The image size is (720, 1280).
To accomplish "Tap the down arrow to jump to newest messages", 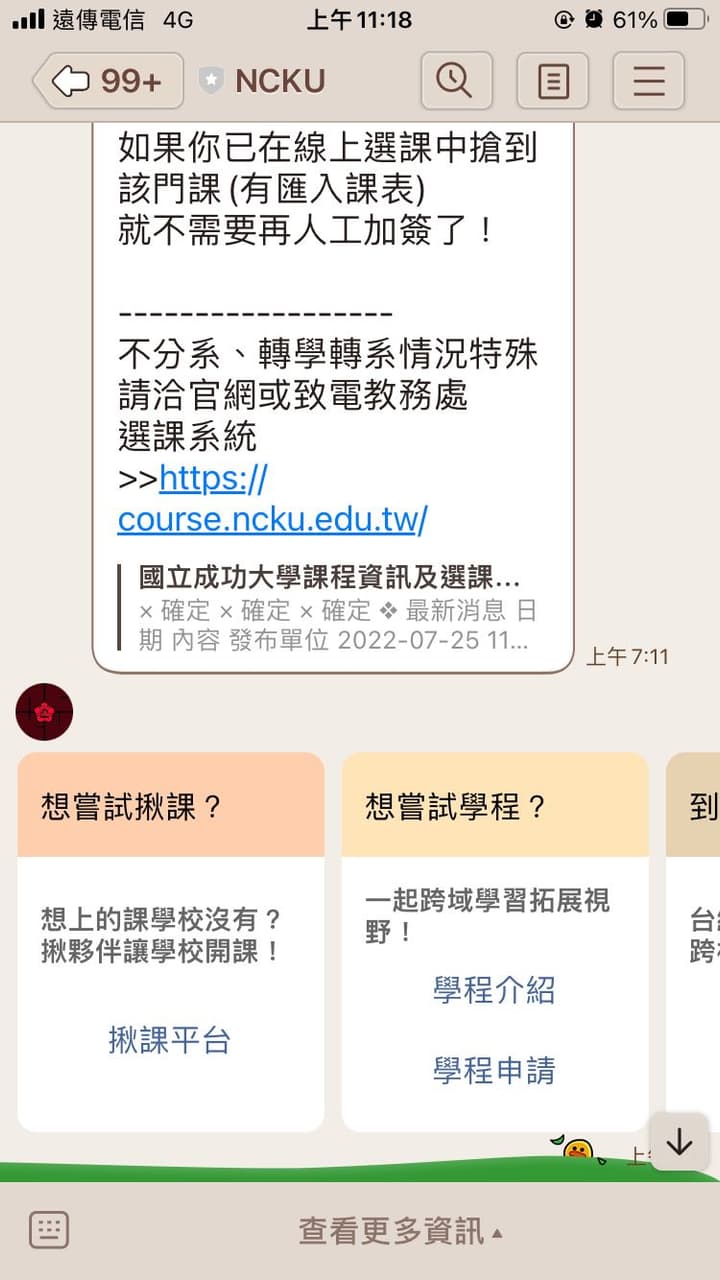I will tap(679, 1143).
